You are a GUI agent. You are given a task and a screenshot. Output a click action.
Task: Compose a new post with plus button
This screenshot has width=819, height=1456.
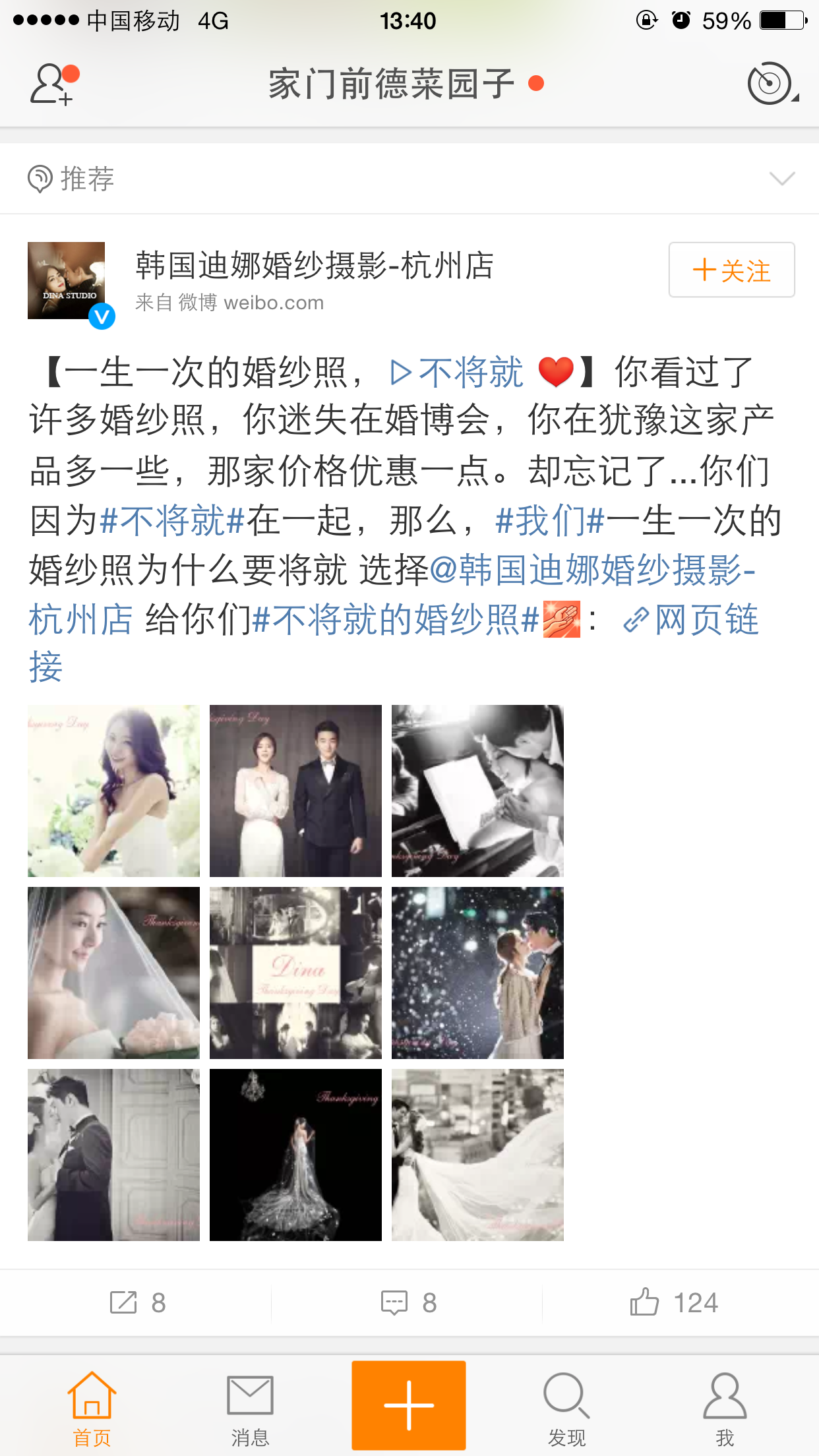point(409,1405)
